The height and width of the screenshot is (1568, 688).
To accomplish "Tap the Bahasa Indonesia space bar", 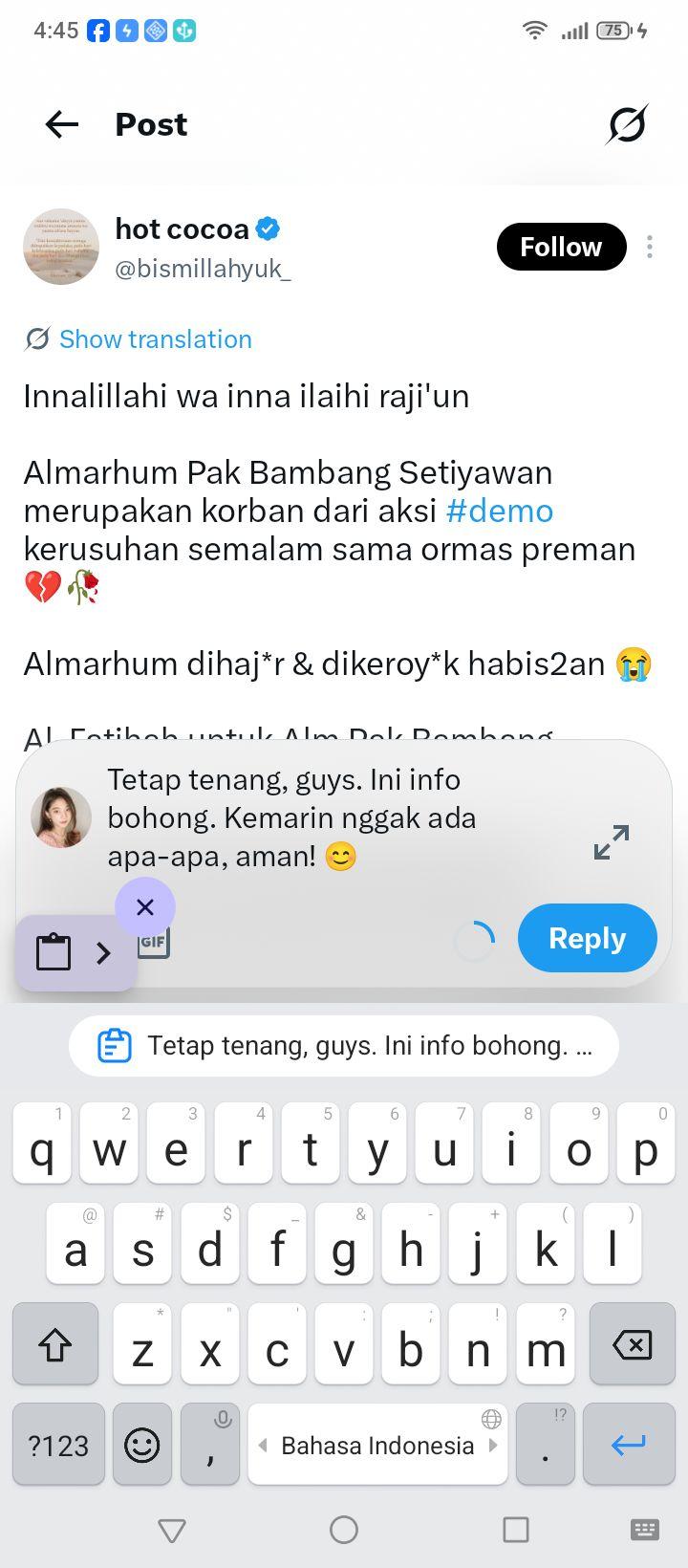I will (x=377, y=1444).
